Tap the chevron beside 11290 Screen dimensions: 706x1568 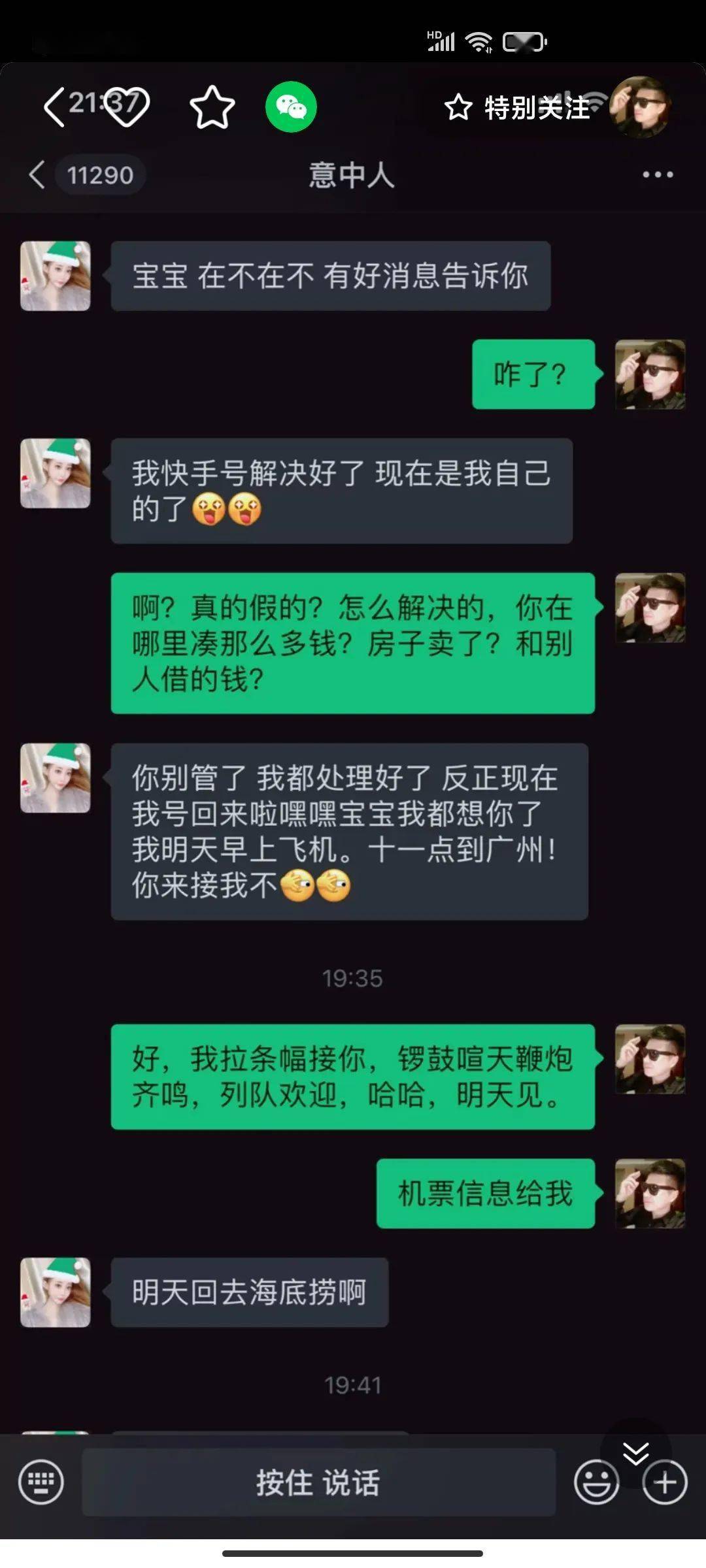(x=36, y=175)
